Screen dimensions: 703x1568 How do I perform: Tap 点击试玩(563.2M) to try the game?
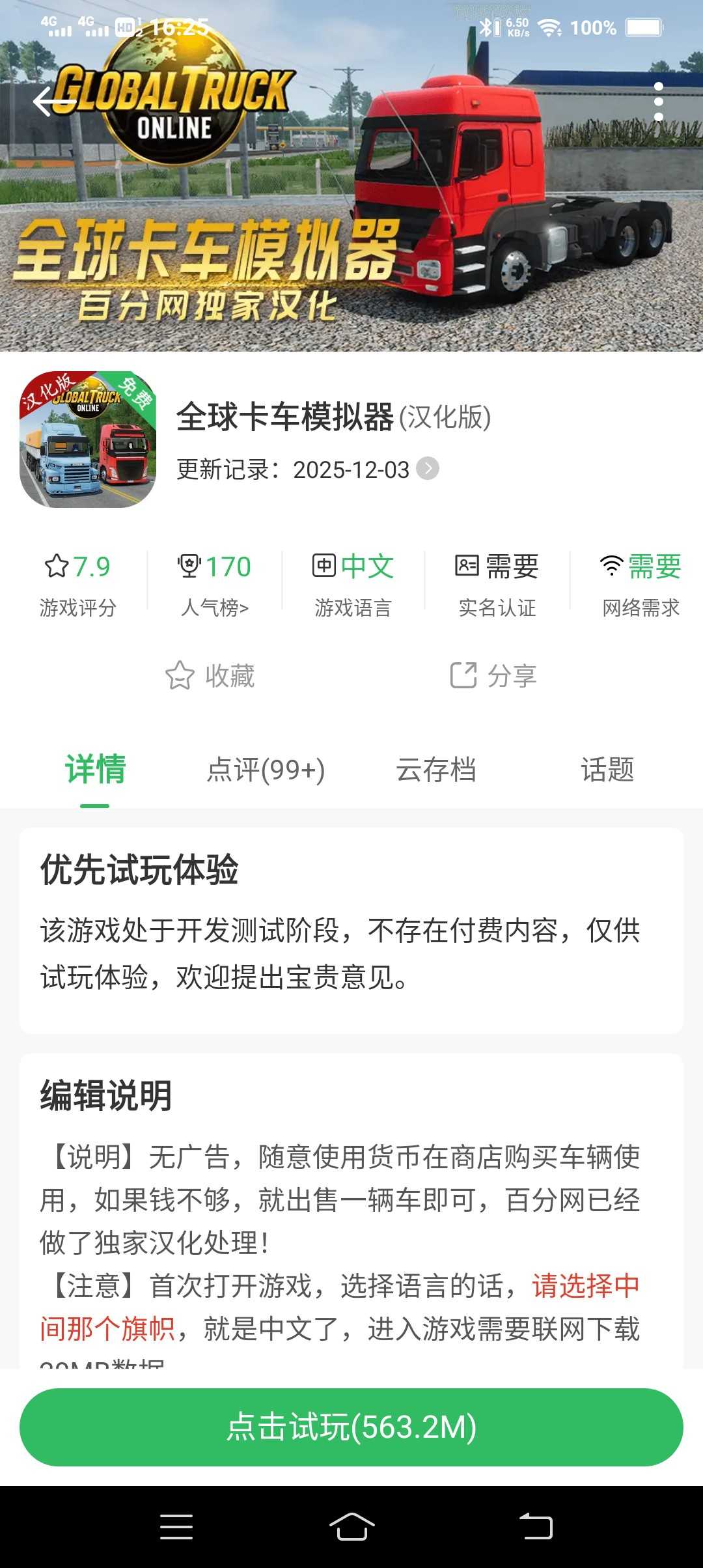click(351, 1427)
